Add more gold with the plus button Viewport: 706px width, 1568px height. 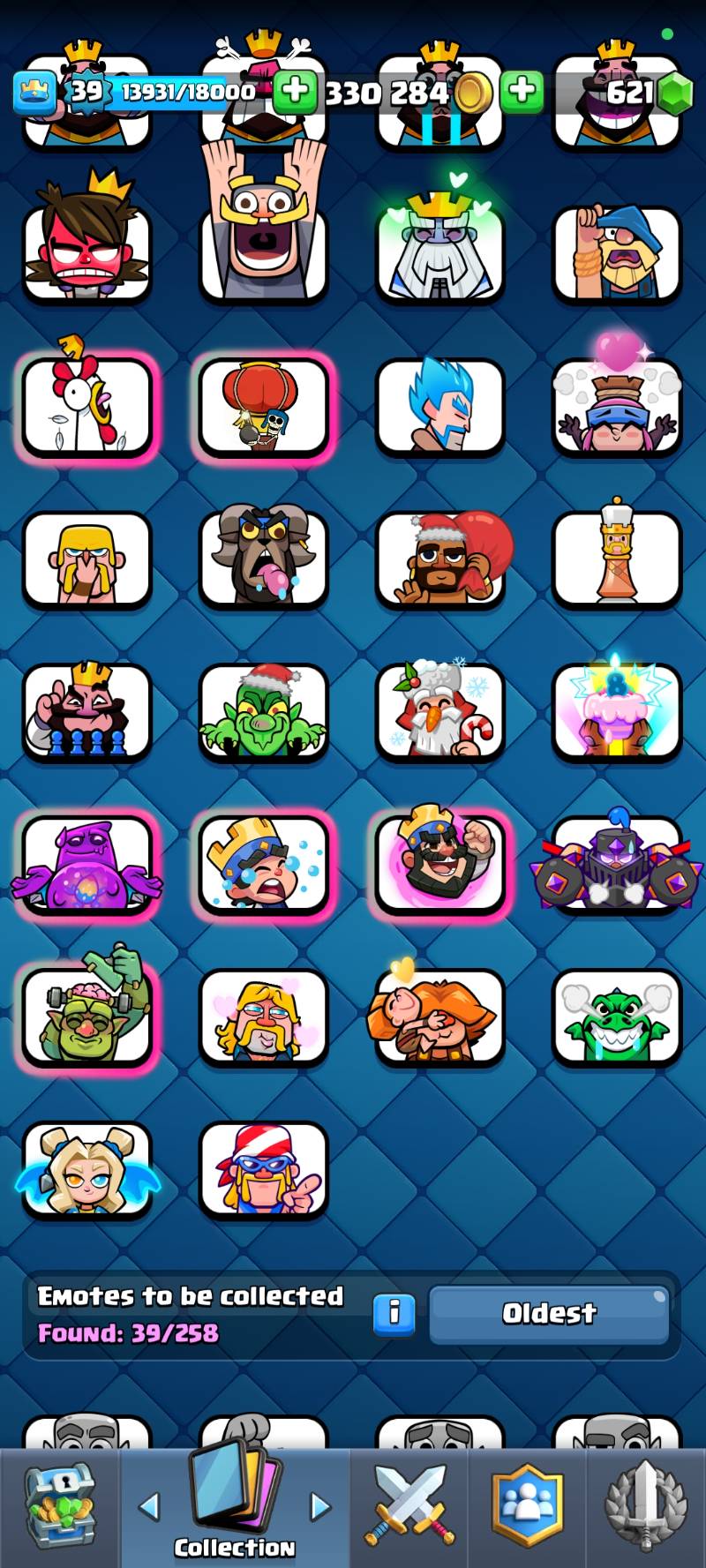tap(522, 91)
